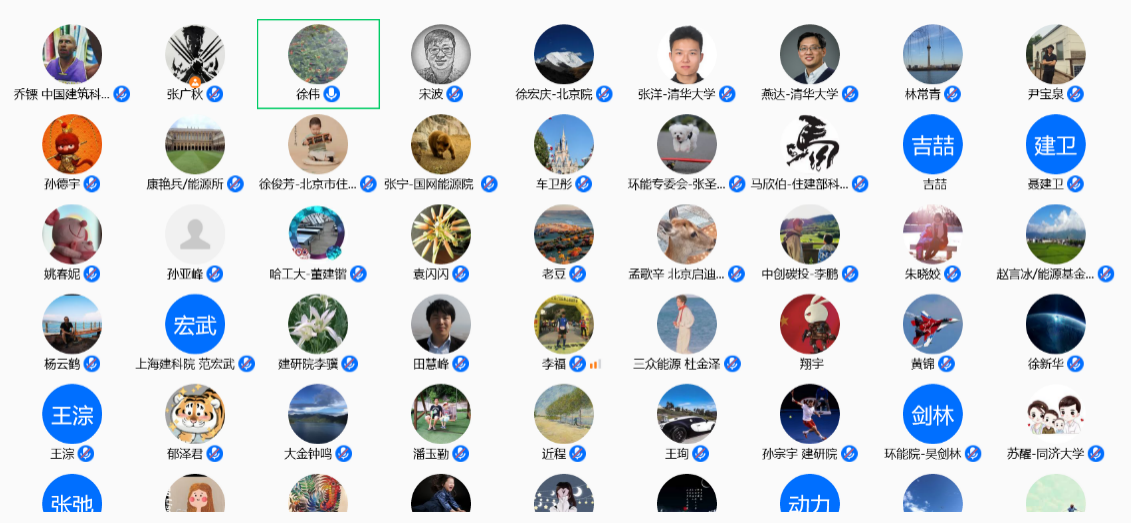The image size is (1131, 523).
Task: Open 环能院-吴剑林's tile
Action: (x=933, y=416)
